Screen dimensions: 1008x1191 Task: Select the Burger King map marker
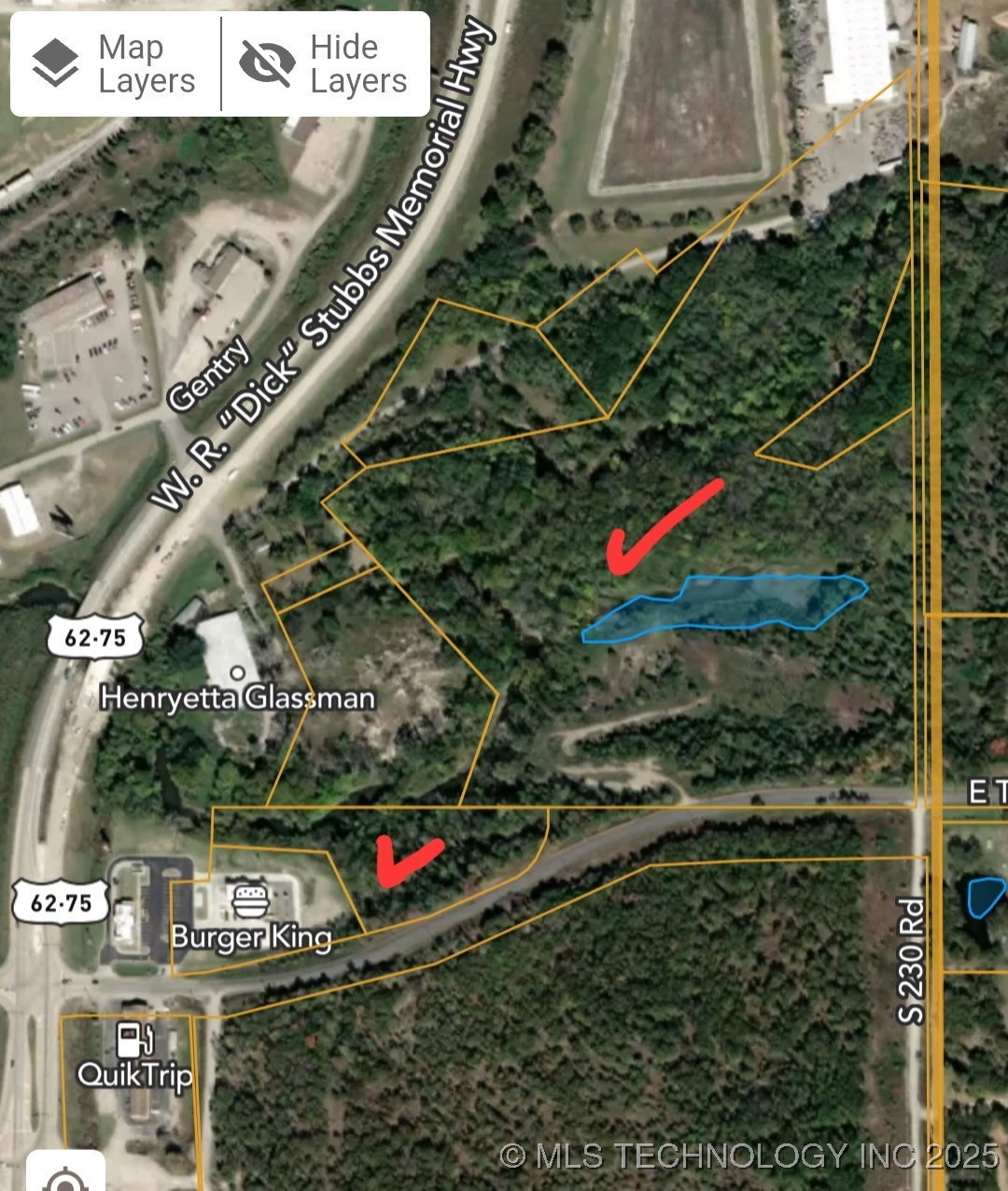click(249, 902)
